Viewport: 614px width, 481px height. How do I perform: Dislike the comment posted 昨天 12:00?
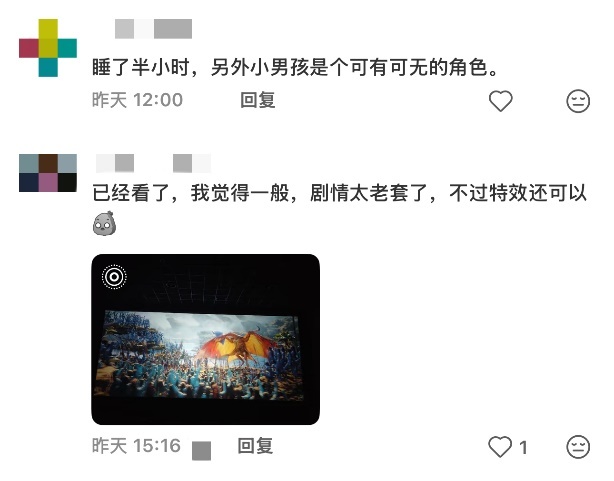coord(578,101)
